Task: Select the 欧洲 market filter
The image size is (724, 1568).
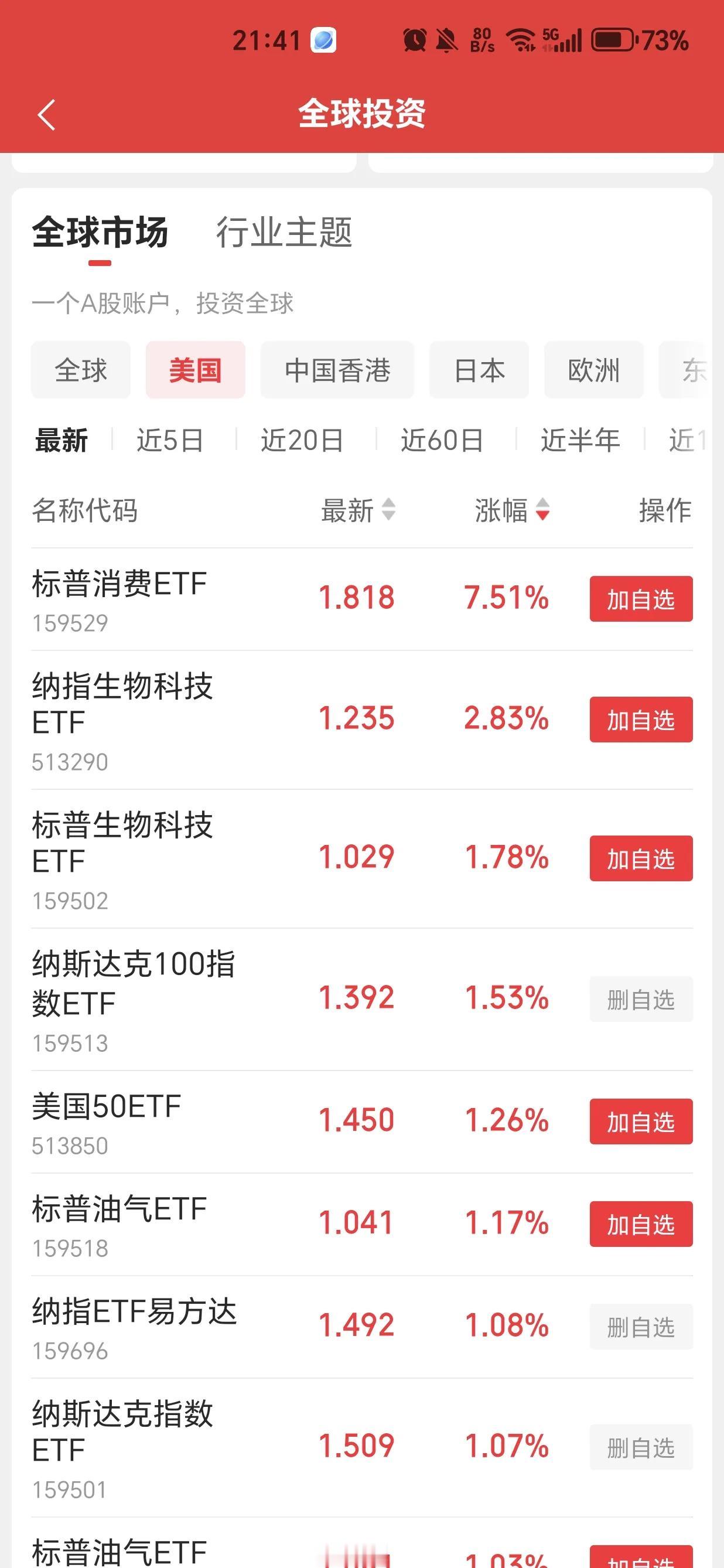Action: pos(593,370)
